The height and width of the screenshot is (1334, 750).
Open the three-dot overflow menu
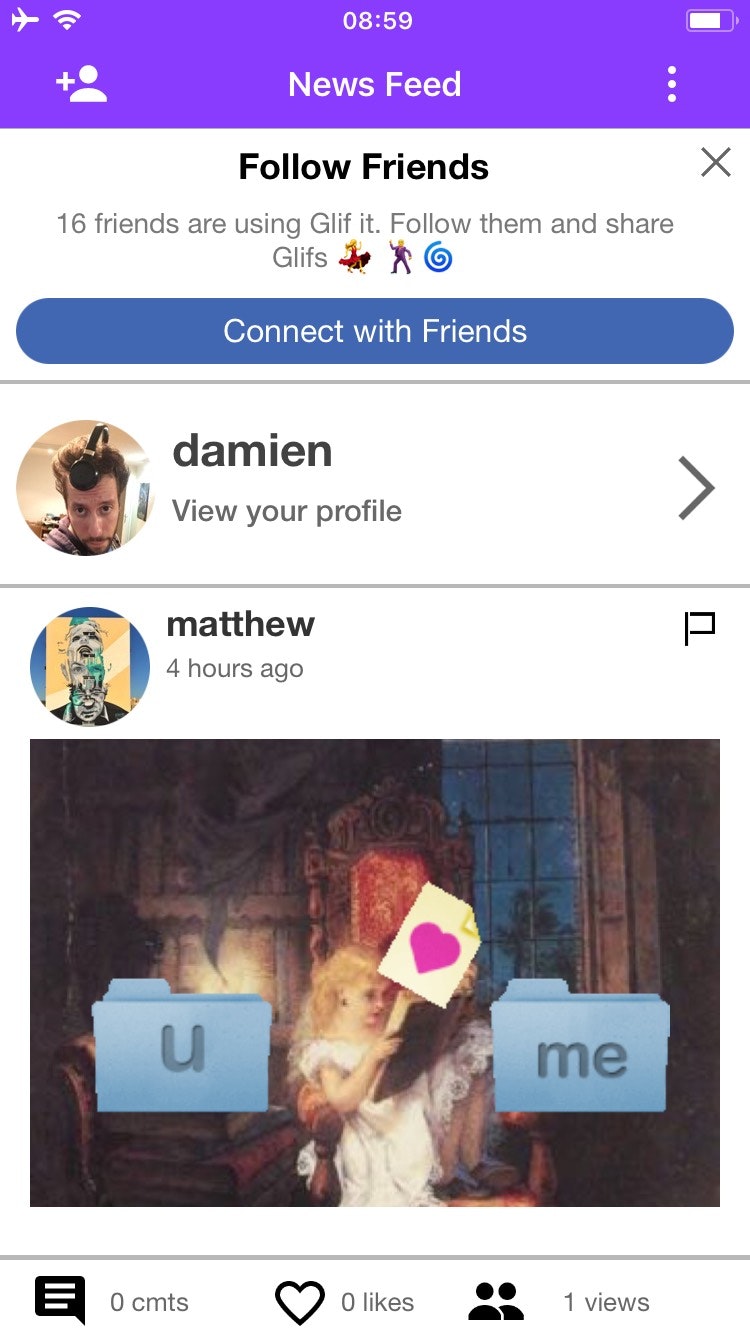pos(672,84)
